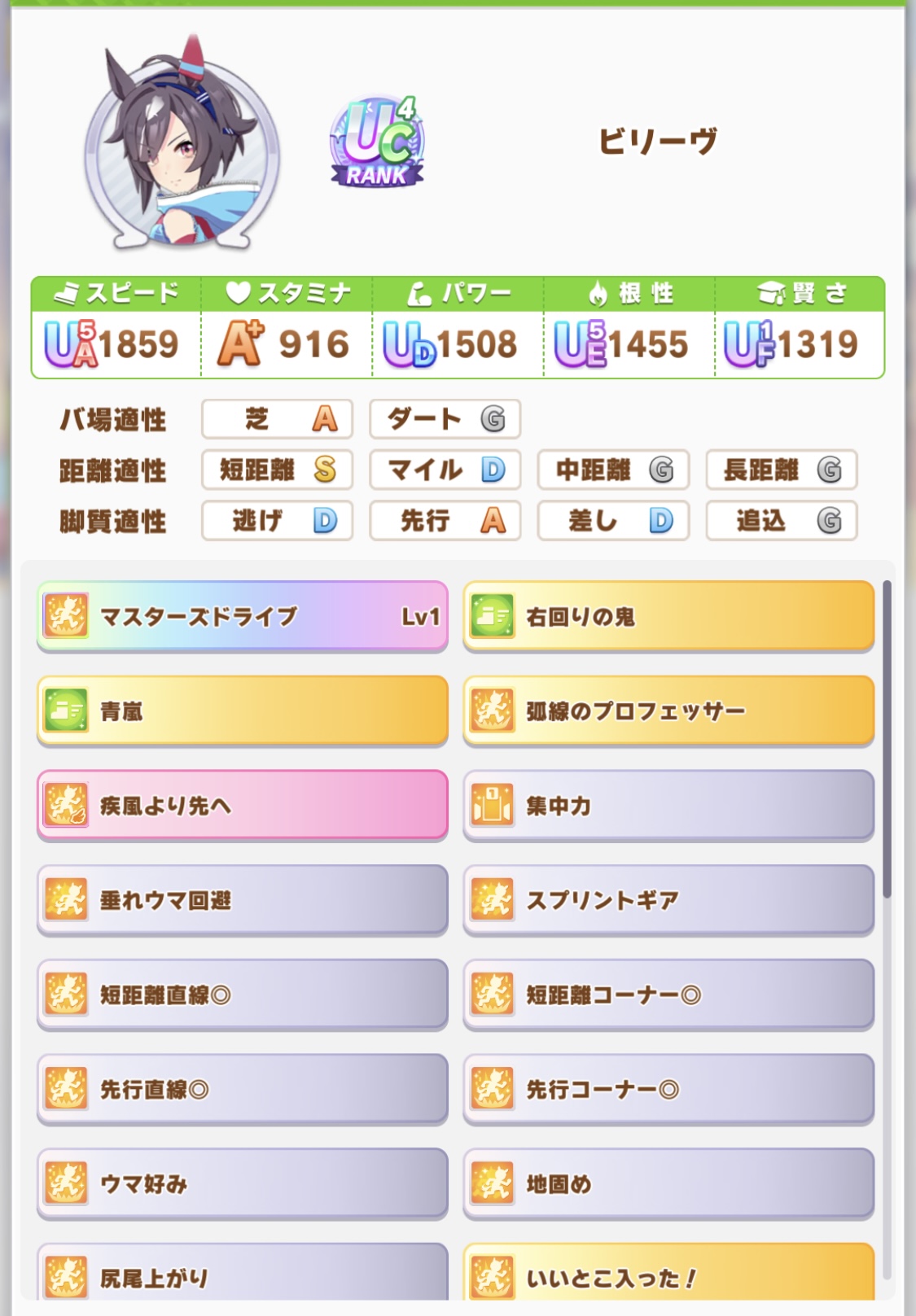The height and width of the screenshot is (1316, 916).
Task: Tap the 先行コーナー◎ skill
Action: [x=668, y=1088]
